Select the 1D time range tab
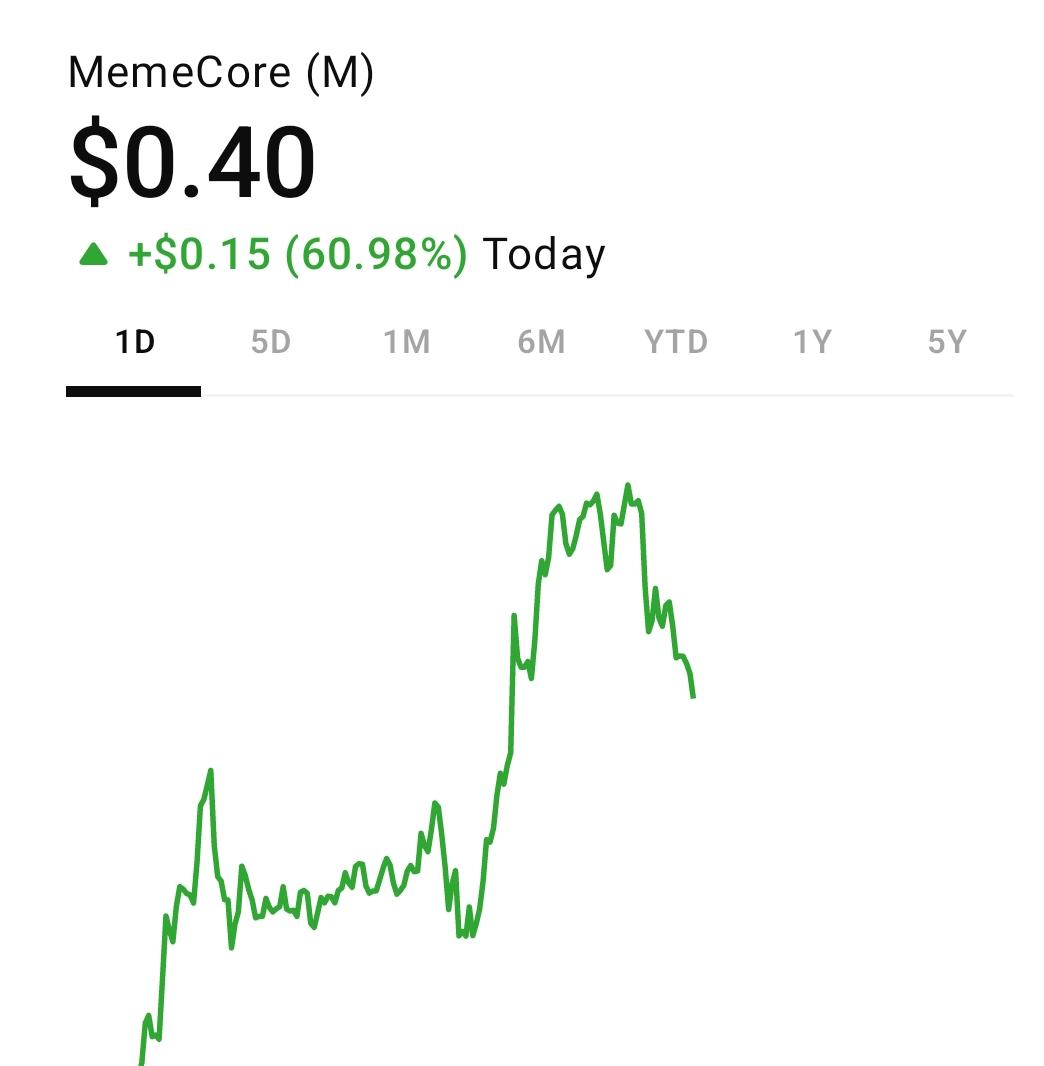This screenshot has width=1044, height=1066. tap(134, 343)
